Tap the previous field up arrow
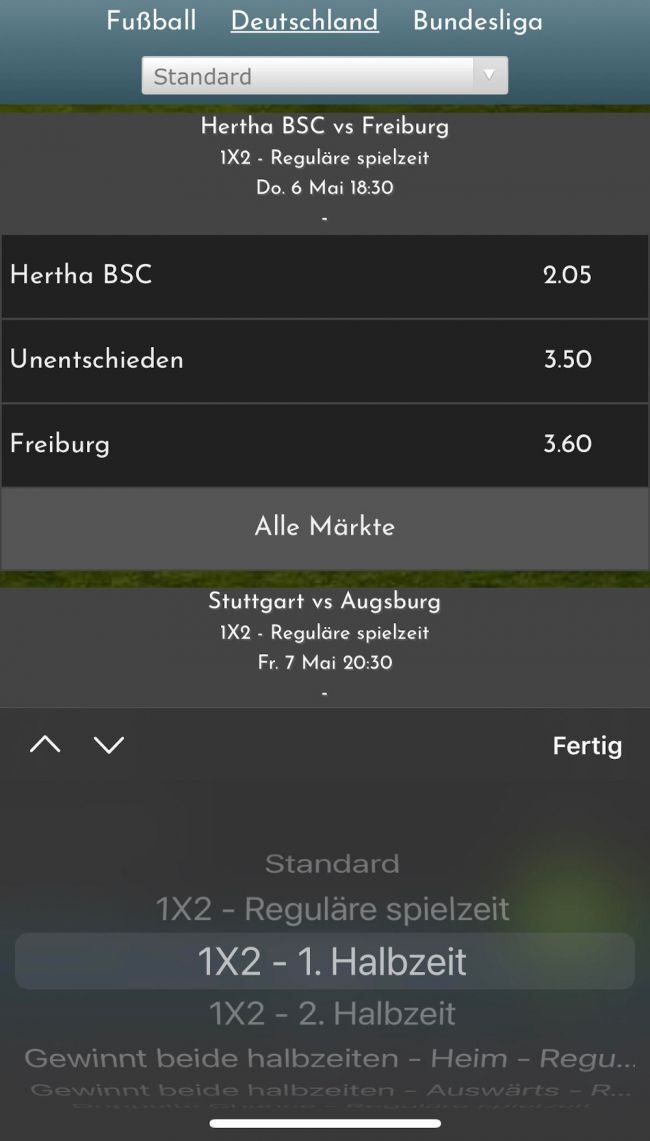 tap(45, 745)
